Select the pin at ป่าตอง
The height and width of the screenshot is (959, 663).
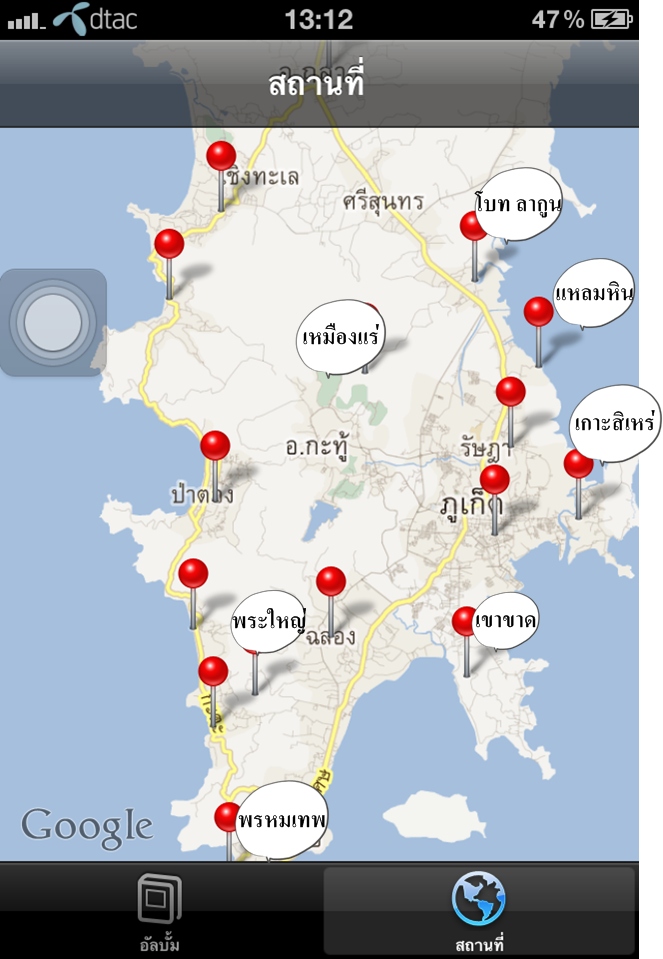point(215,446)
